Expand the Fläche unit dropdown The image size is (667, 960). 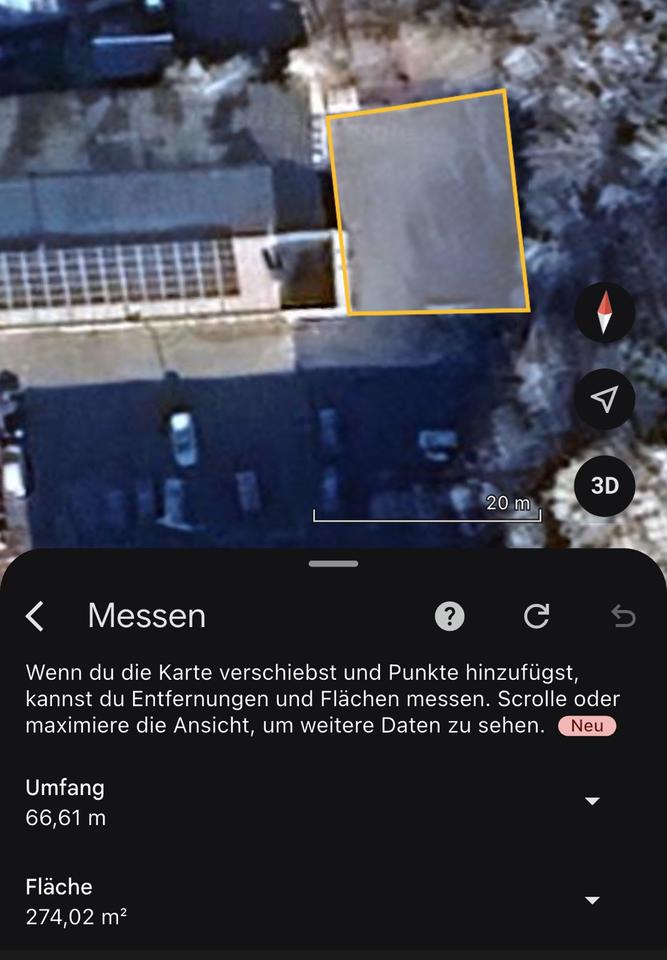(592, 900)
